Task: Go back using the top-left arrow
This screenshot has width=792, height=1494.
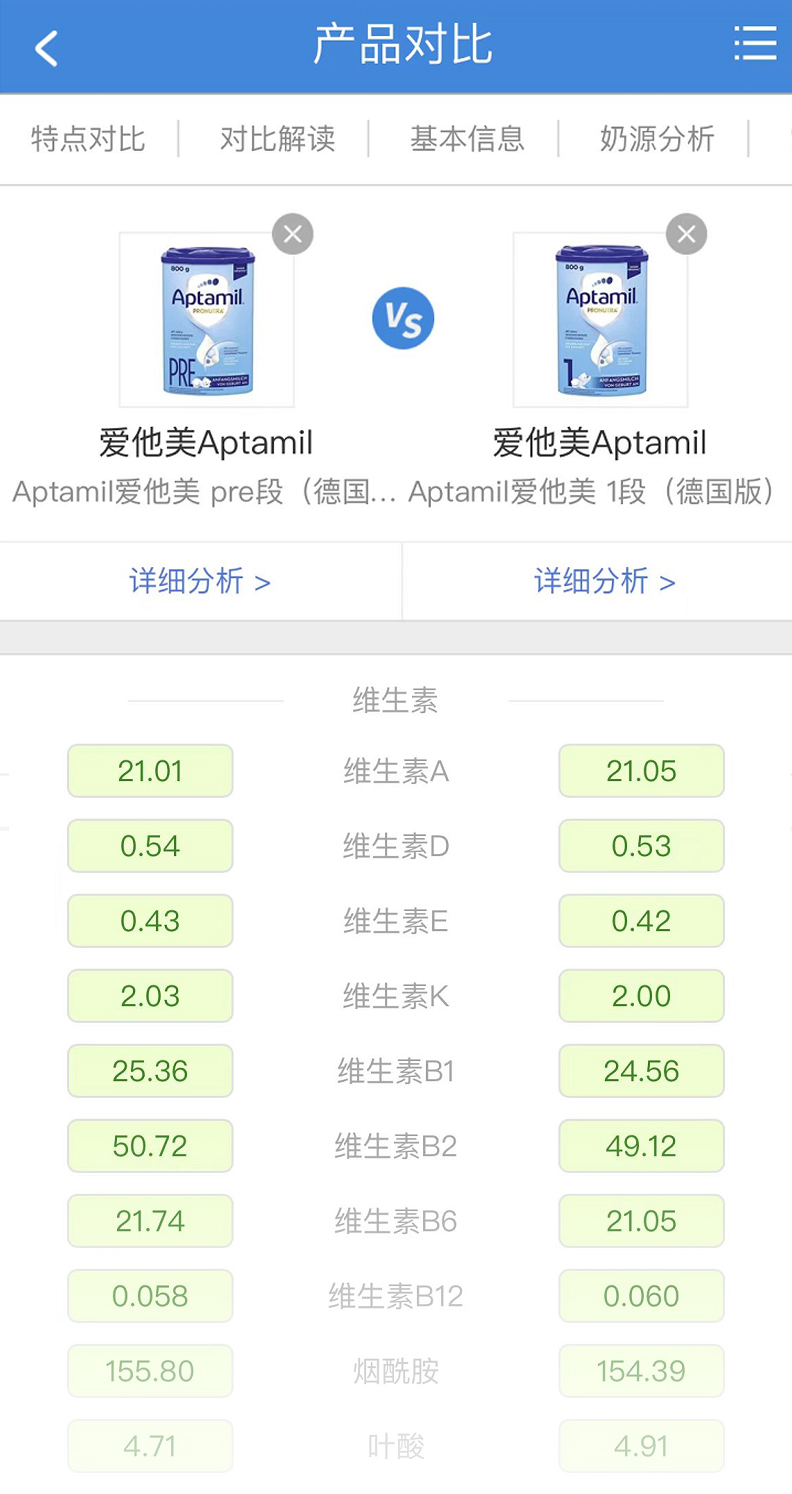Action: (x=47, y=47)
